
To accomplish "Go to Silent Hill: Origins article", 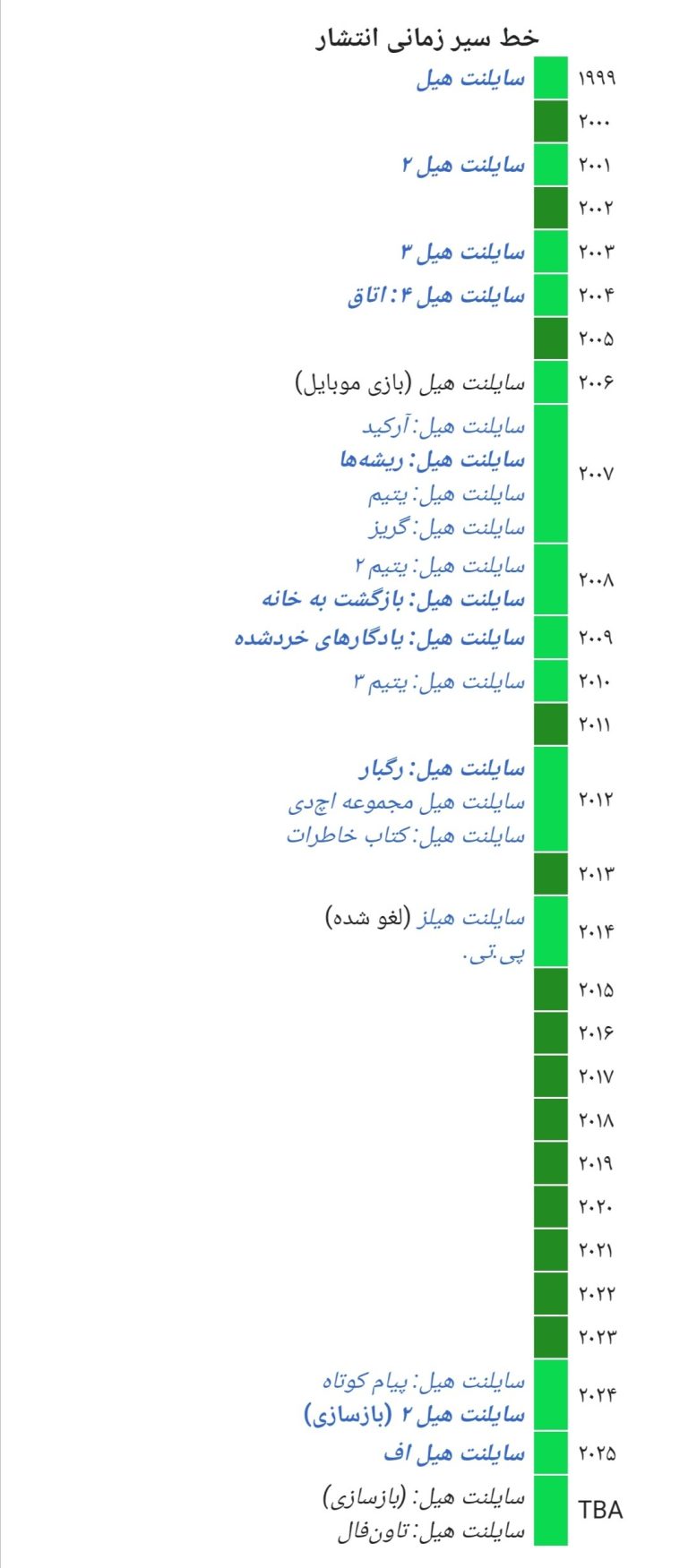I will (432, 460).
